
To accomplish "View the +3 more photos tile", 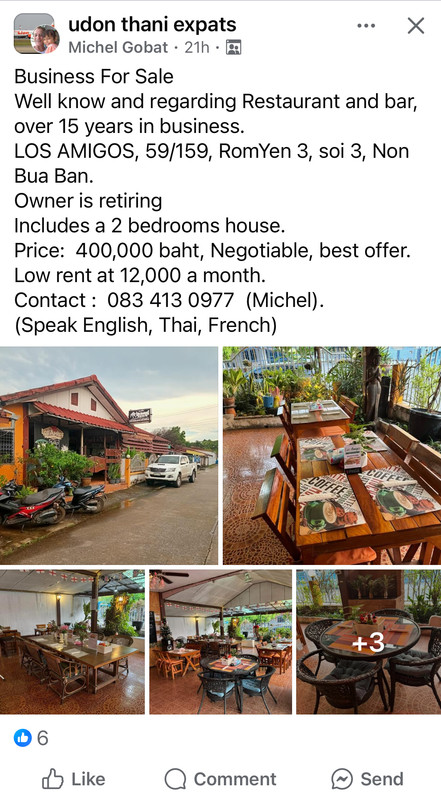I will click(x=369, y=641).
